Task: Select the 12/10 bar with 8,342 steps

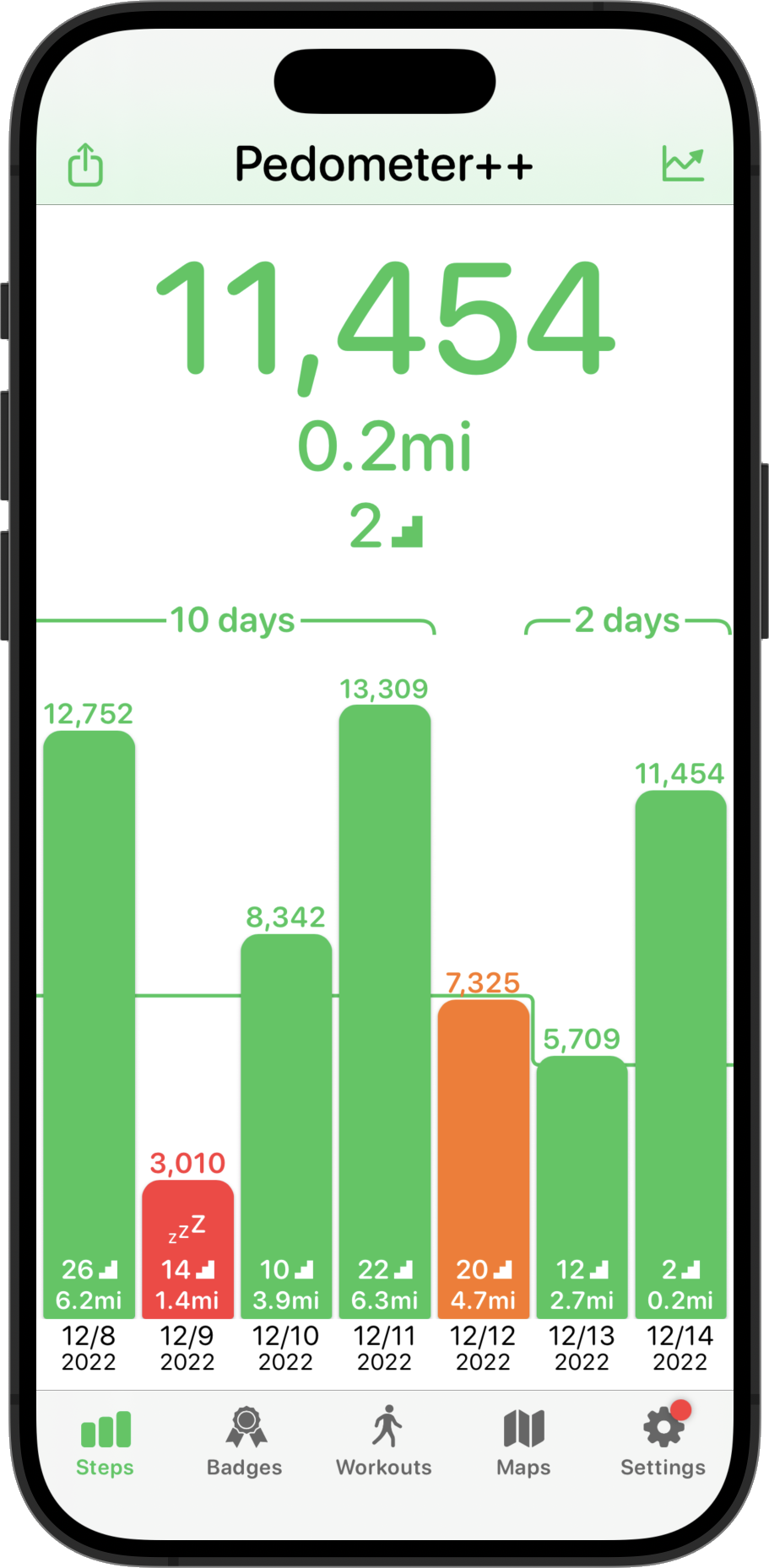Action: pos(286,1126)
